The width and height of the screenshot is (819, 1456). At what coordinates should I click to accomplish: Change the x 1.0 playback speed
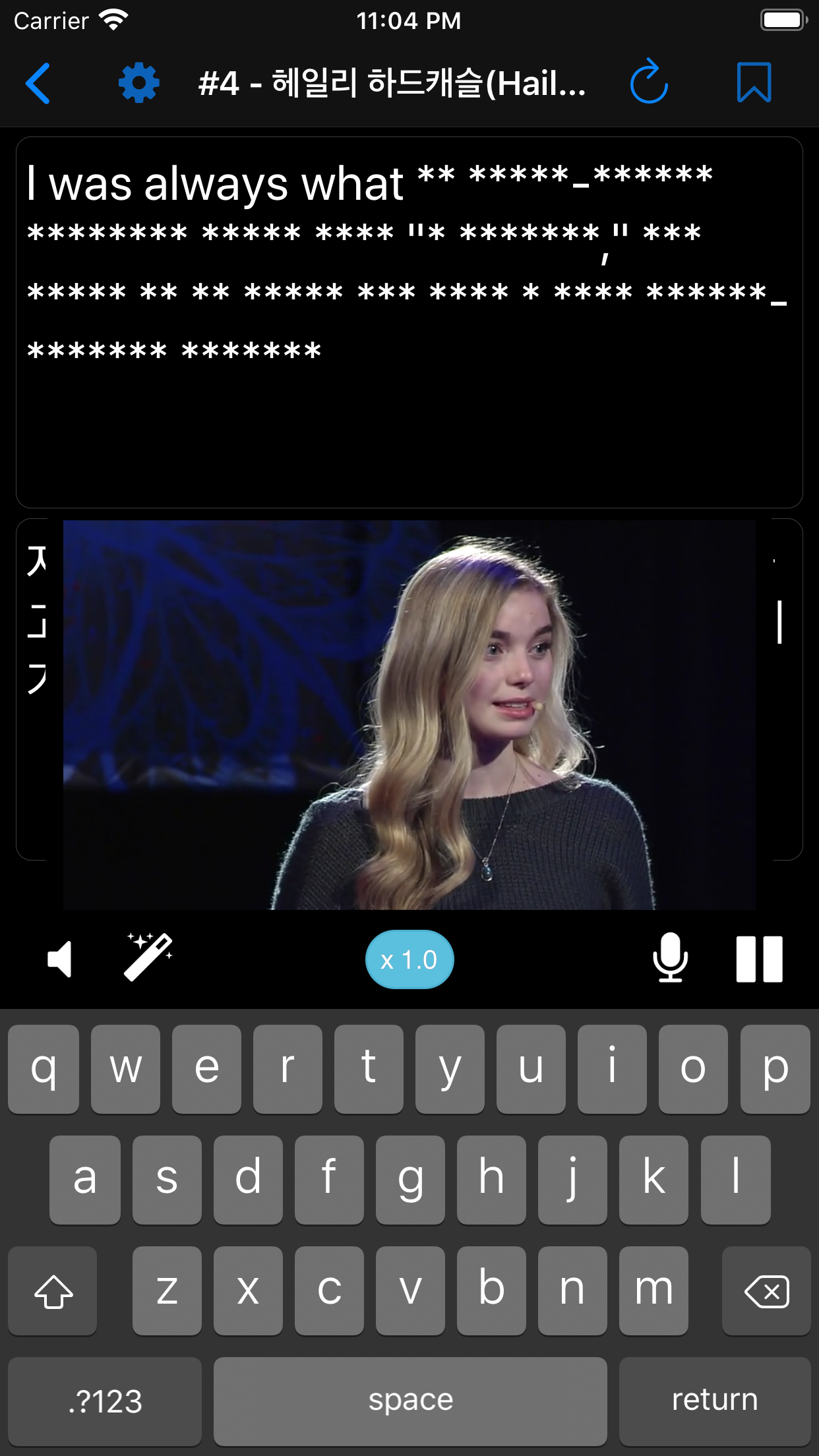[409, 959]
